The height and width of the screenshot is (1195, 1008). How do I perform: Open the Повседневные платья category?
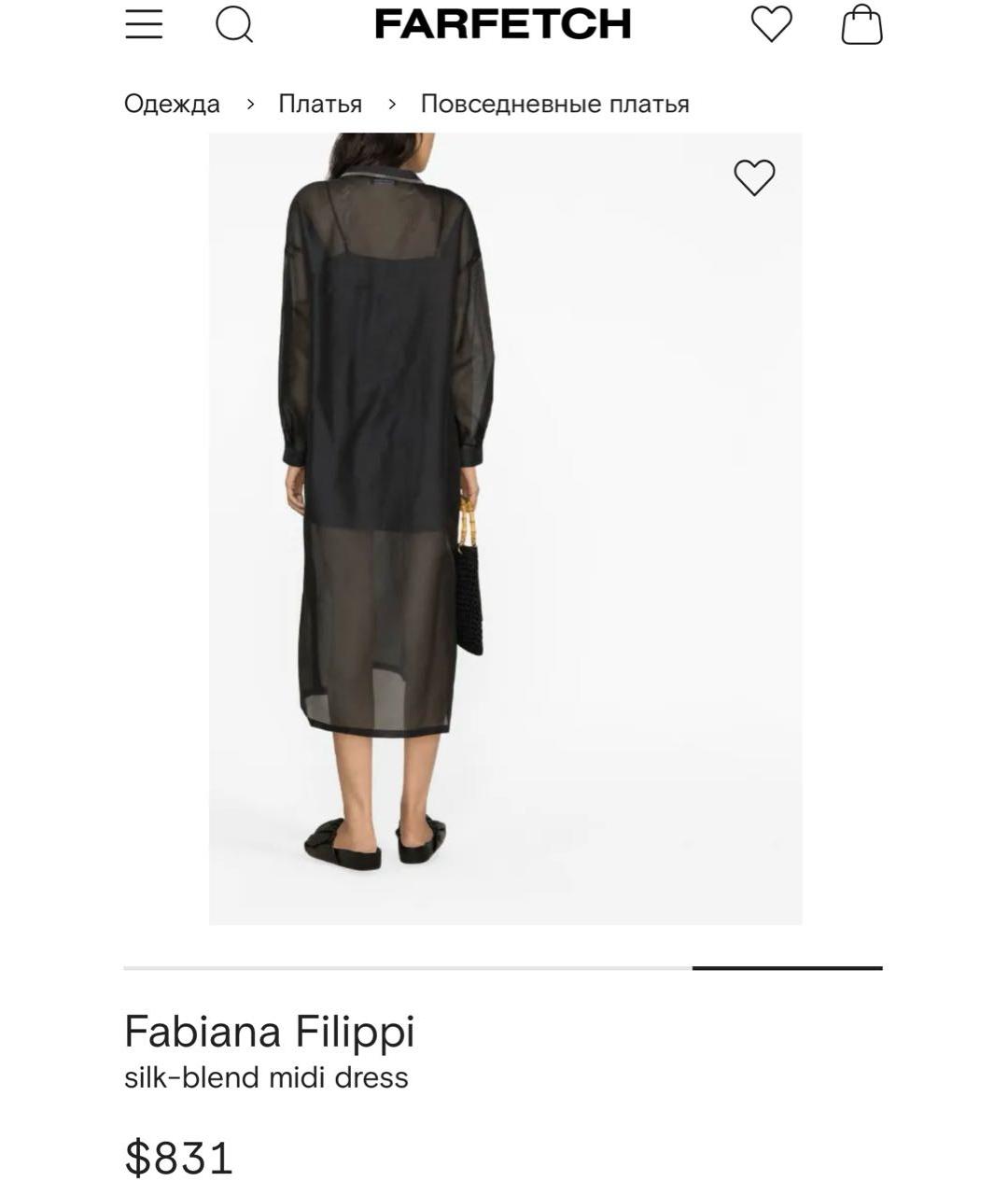click(x=555, y=104)
